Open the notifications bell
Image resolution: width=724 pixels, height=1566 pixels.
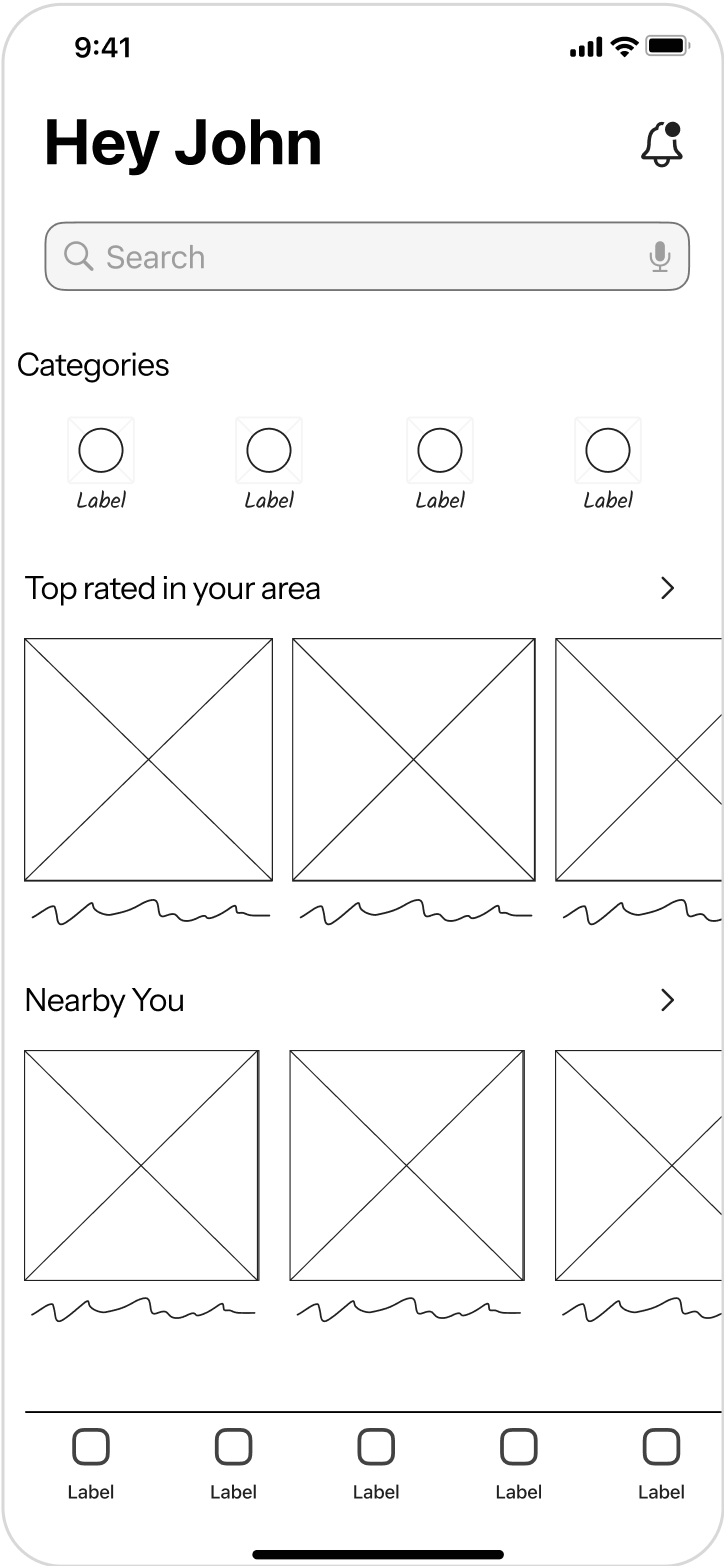click(661, 145)
